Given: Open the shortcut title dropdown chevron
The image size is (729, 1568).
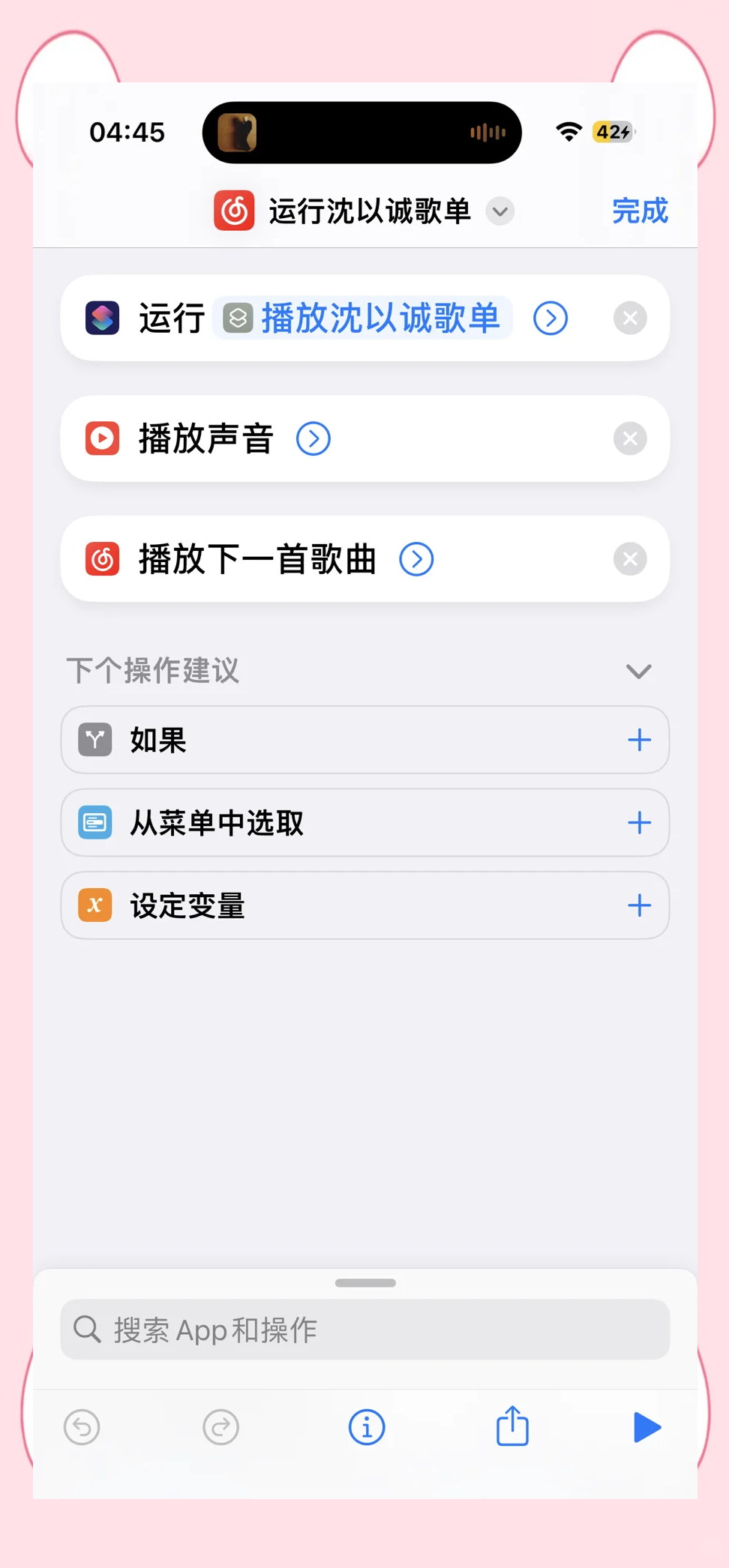Looking at the screenshot, I should click(x=499, y=211).
